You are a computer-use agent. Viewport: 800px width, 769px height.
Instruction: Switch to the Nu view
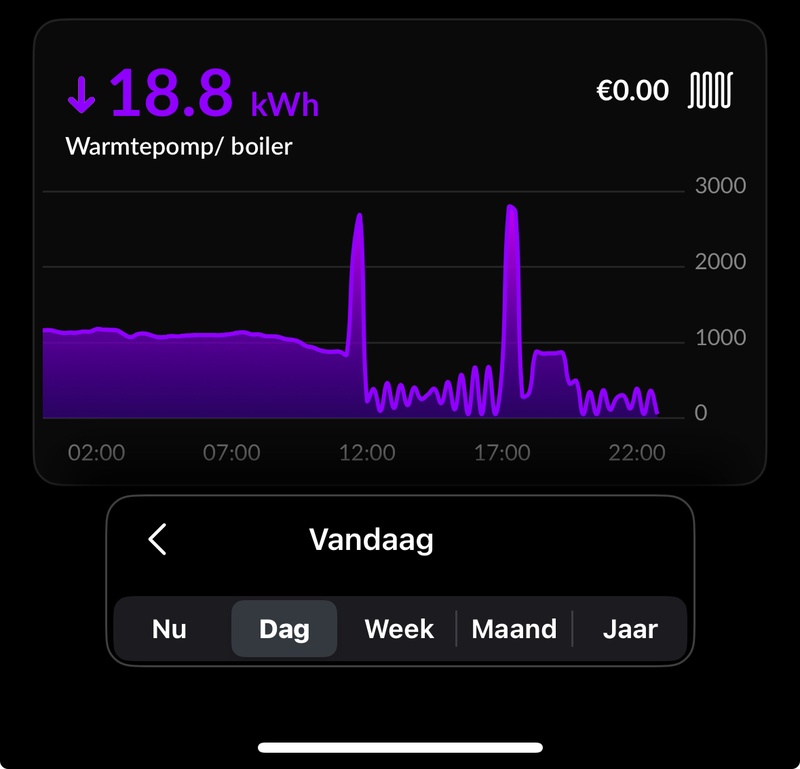[x=170, y=629]
